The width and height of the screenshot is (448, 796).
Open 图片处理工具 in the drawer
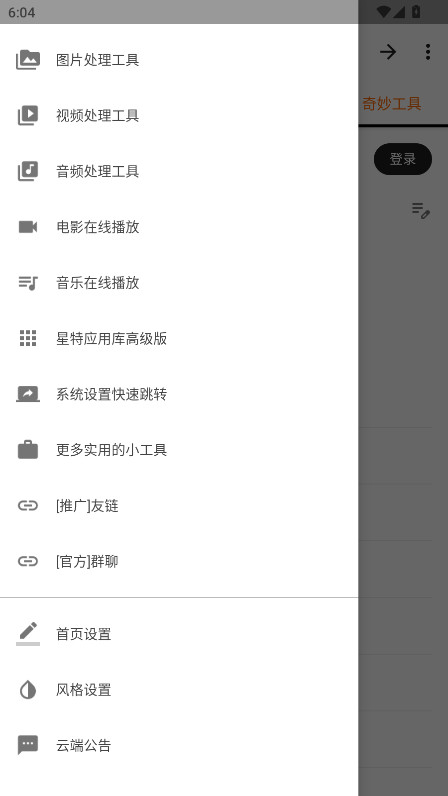[179, 60]
